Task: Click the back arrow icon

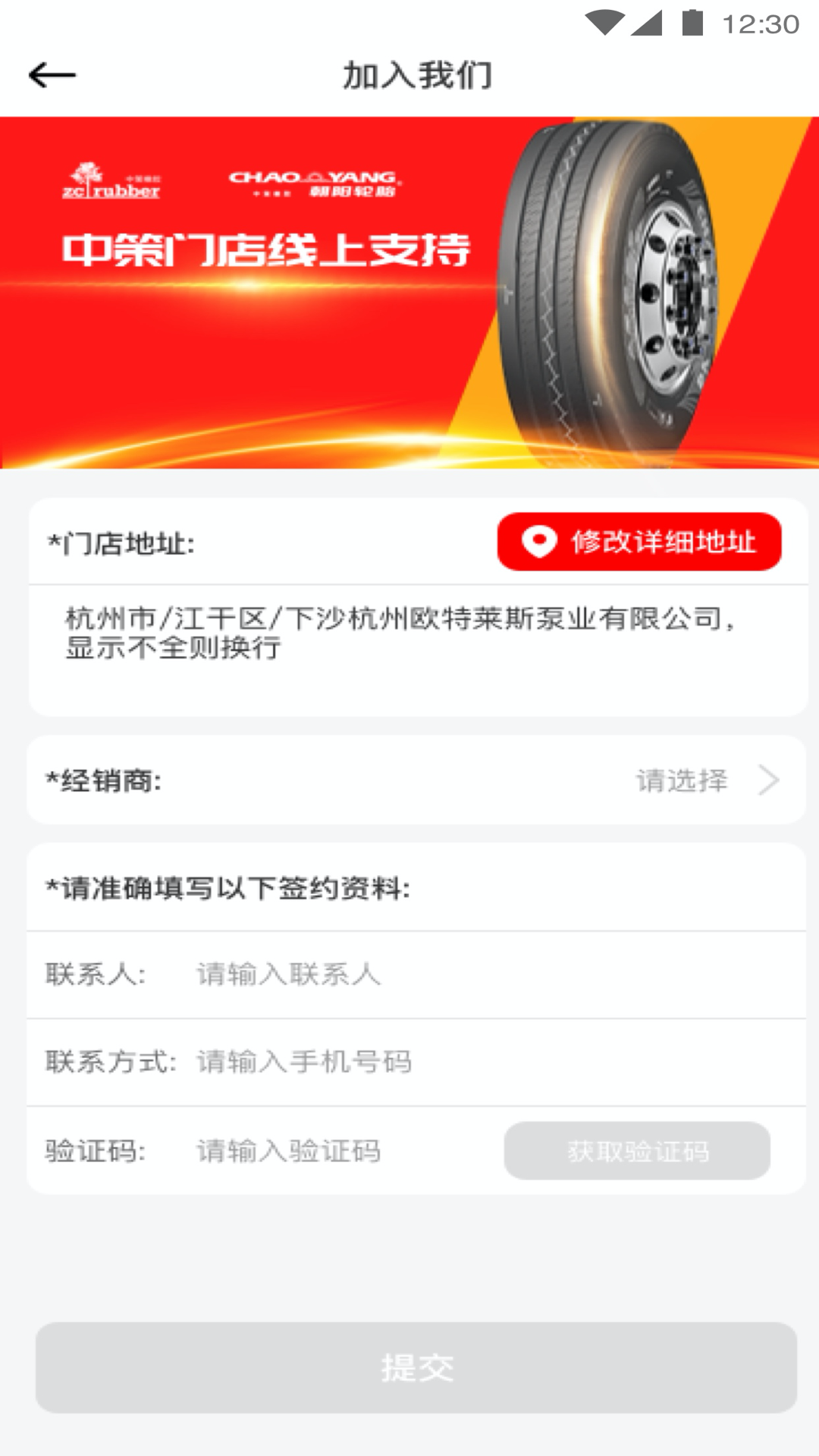Action: [51, 74]
